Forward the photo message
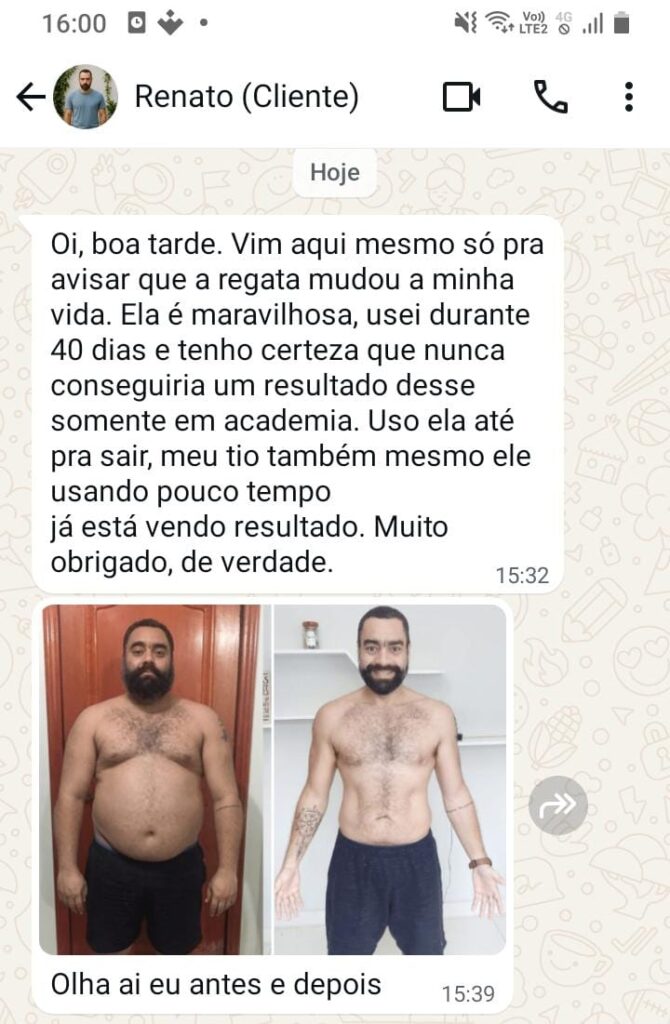 click(x=558, y=806)
